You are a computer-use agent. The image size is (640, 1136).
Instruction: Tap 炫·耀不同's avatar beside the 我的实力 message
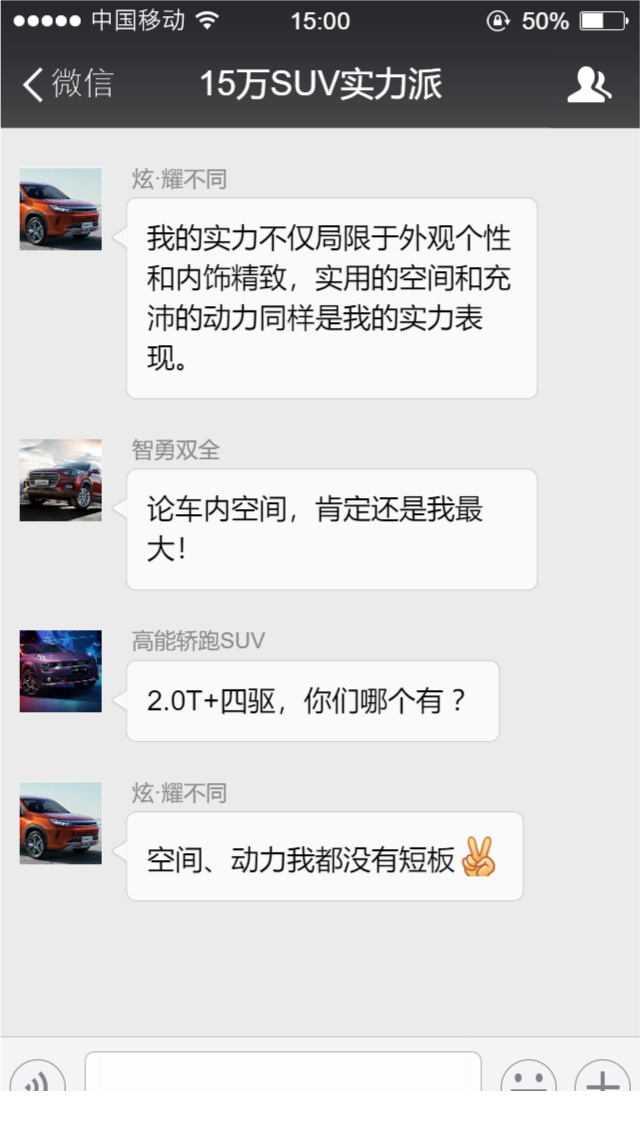click(61, 209)
